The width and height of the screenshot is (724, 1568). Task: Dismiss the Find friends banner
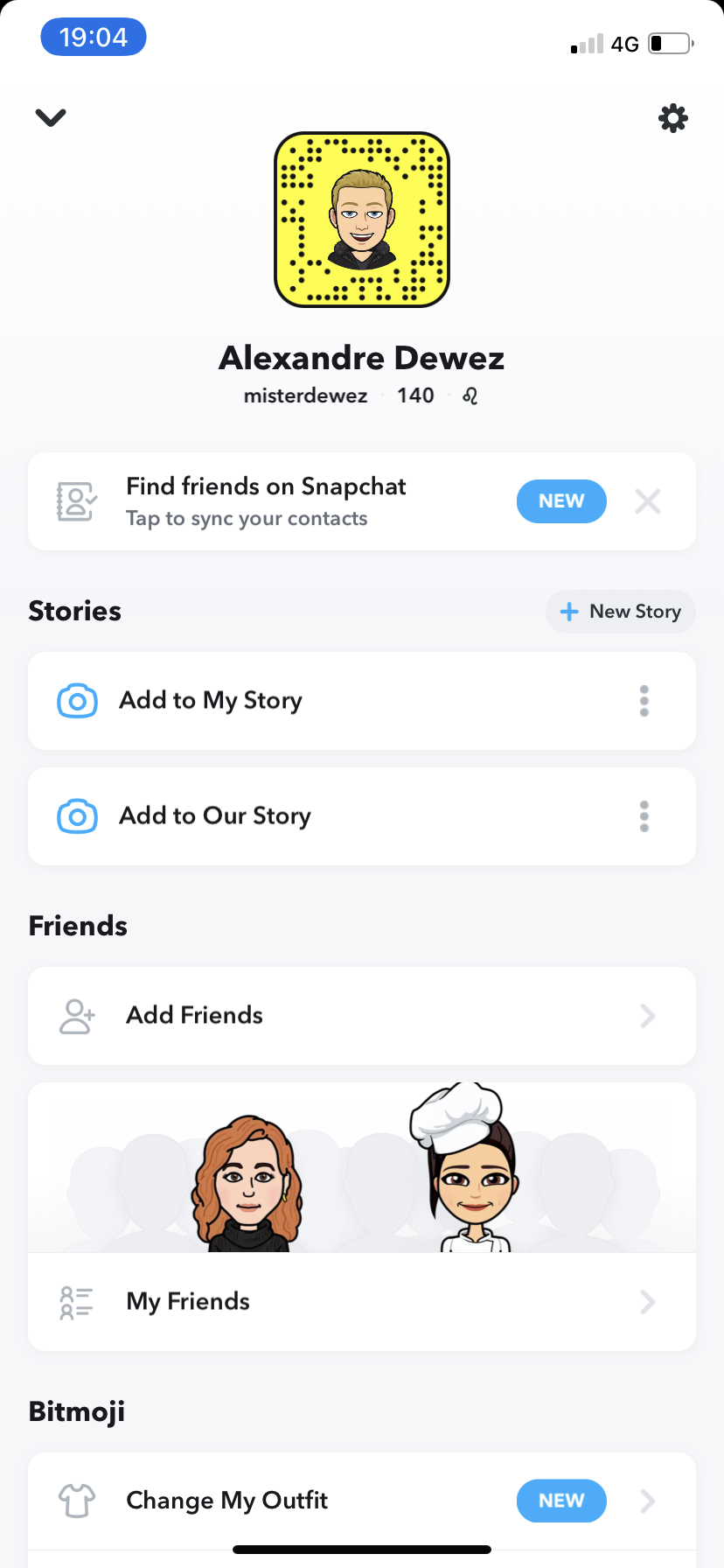click(x=648, y=500)
